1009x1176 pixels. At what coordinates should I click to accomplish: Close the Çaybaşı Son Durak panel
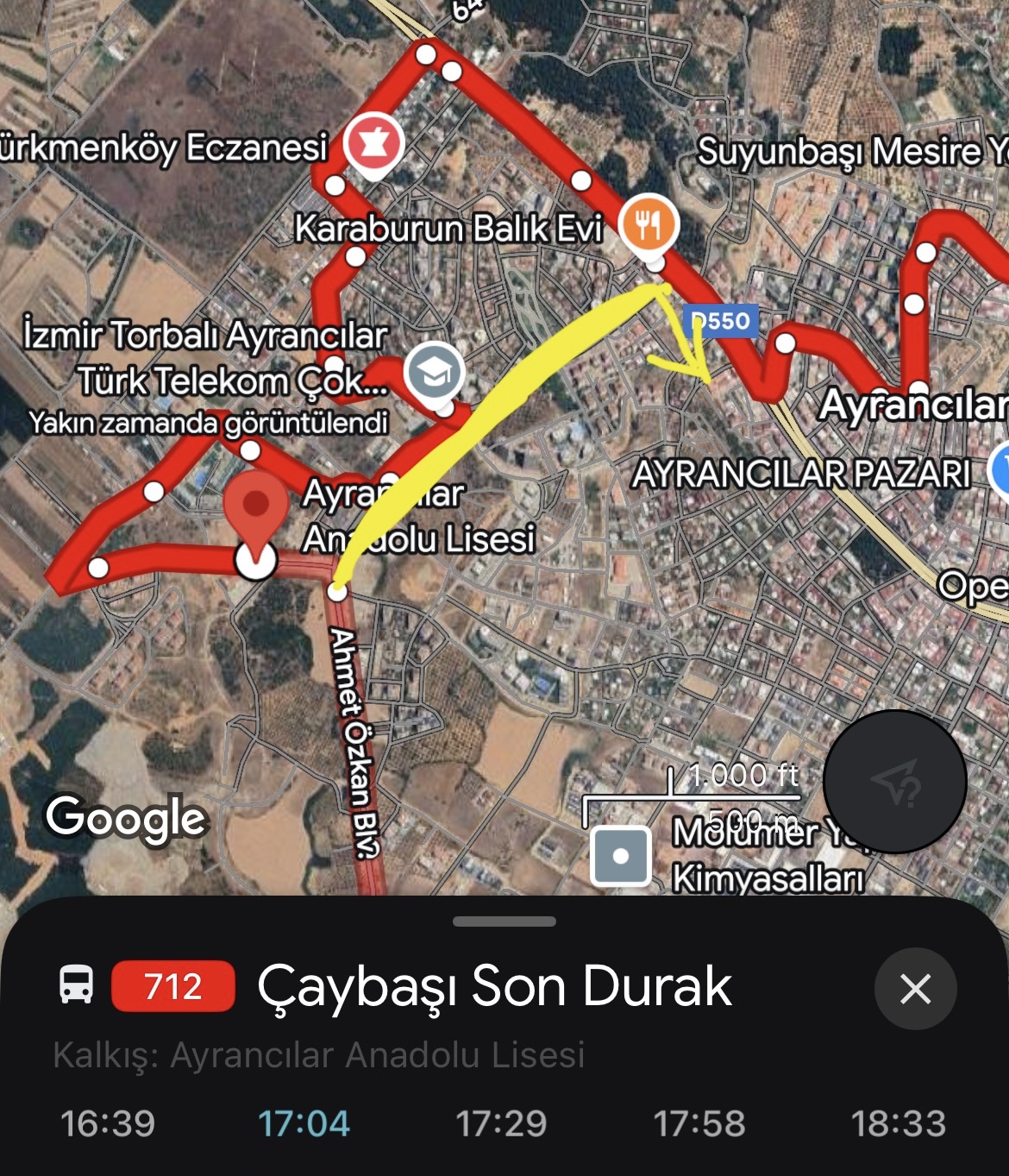(915, 989)
